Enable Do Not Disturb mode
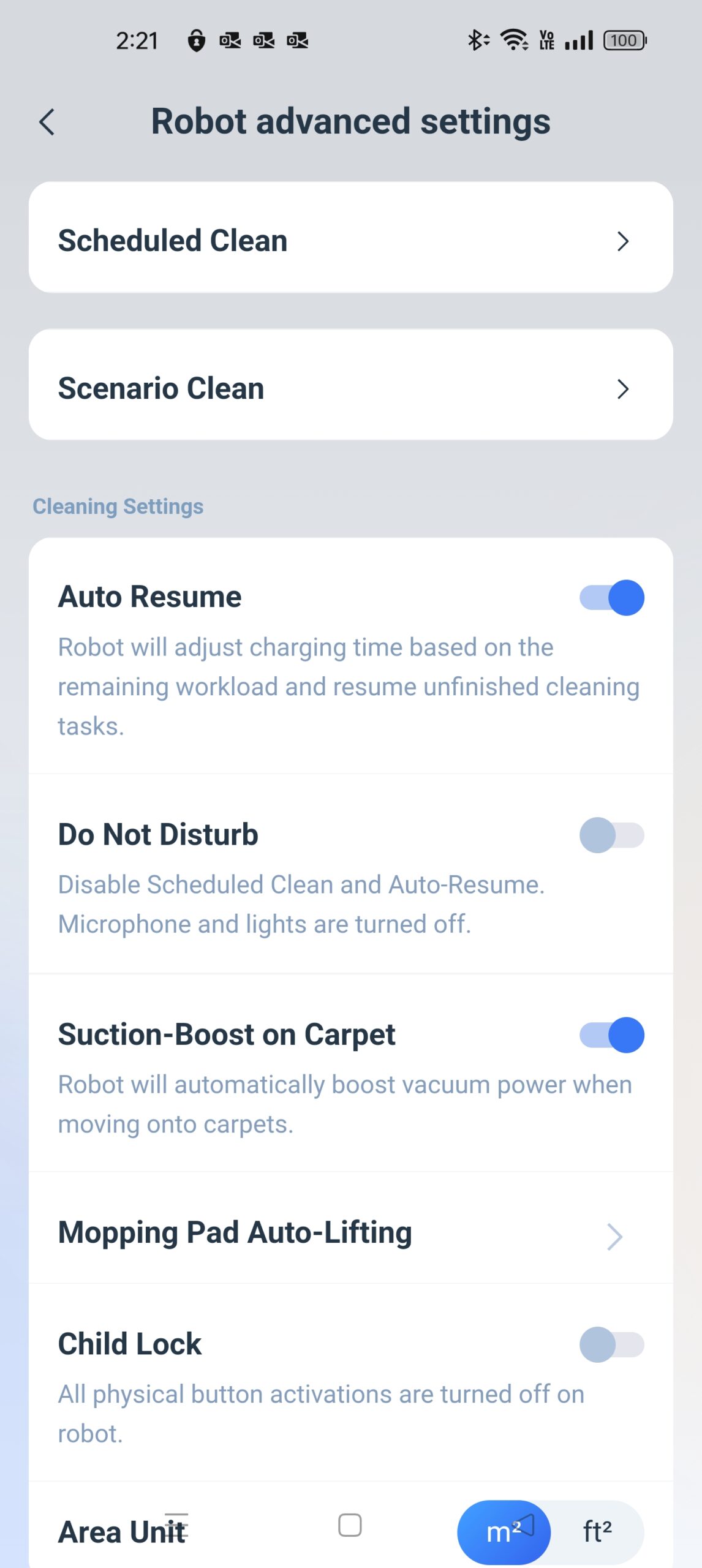This screenshot has height=1568, width=702. [x=611, y=835]
